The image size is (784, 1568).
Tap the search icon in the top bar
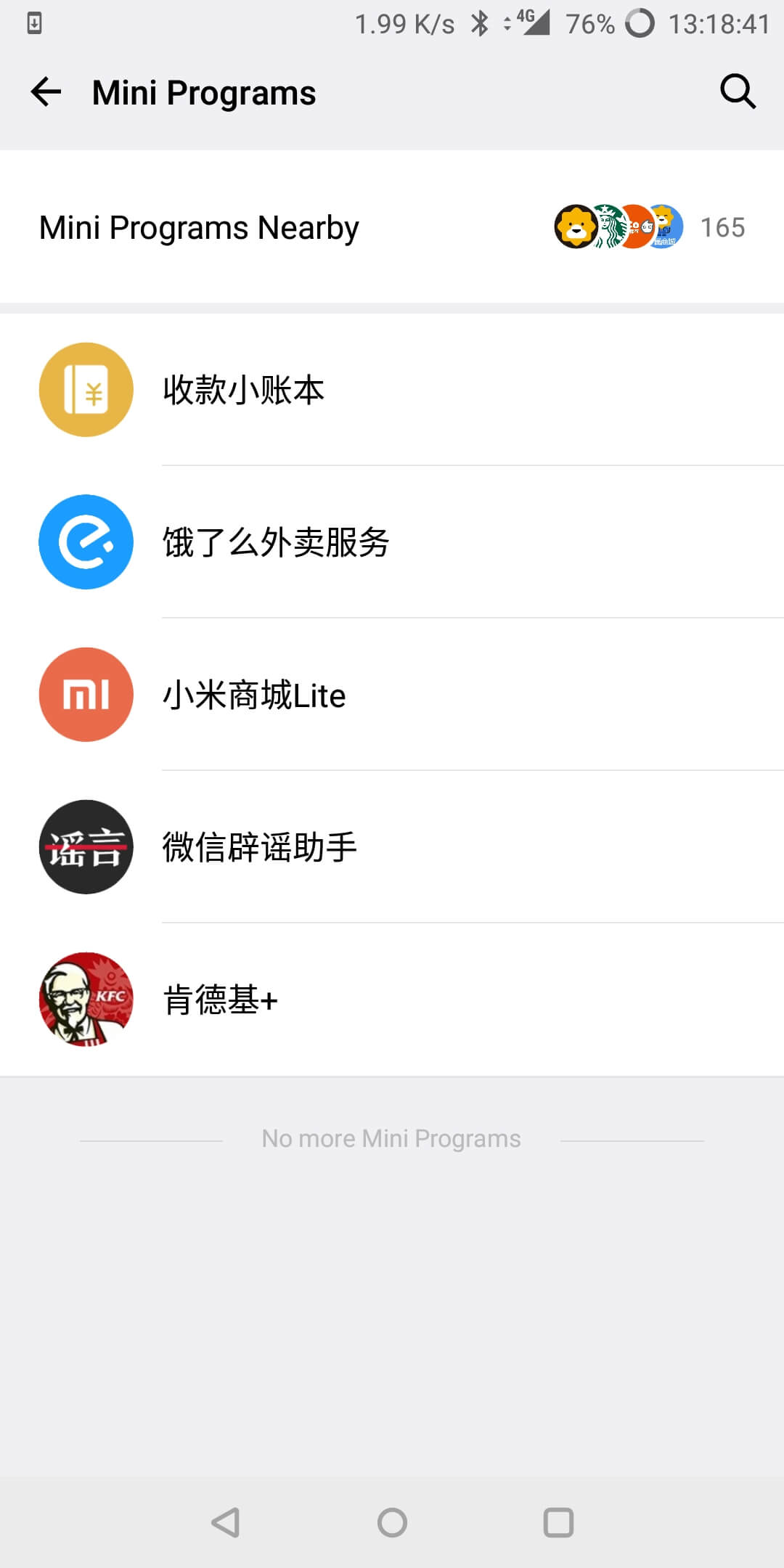738,91
